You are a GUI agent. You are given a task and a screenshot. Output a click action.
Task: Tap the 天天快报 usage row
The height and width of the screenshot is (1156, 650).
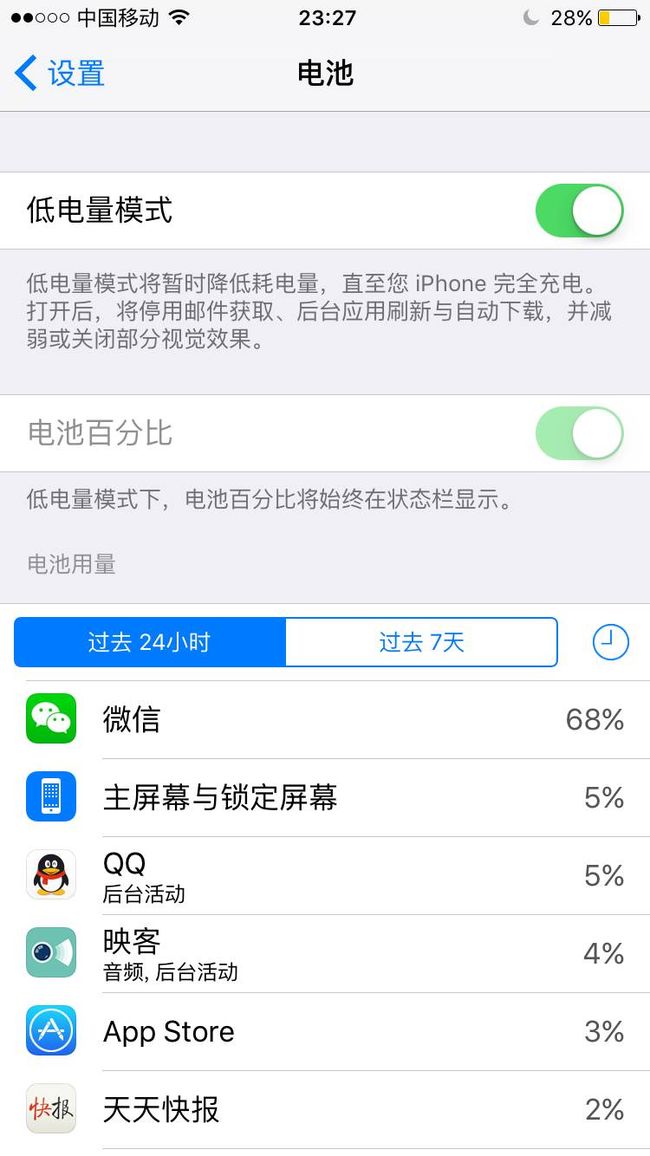click(325, 1110)
